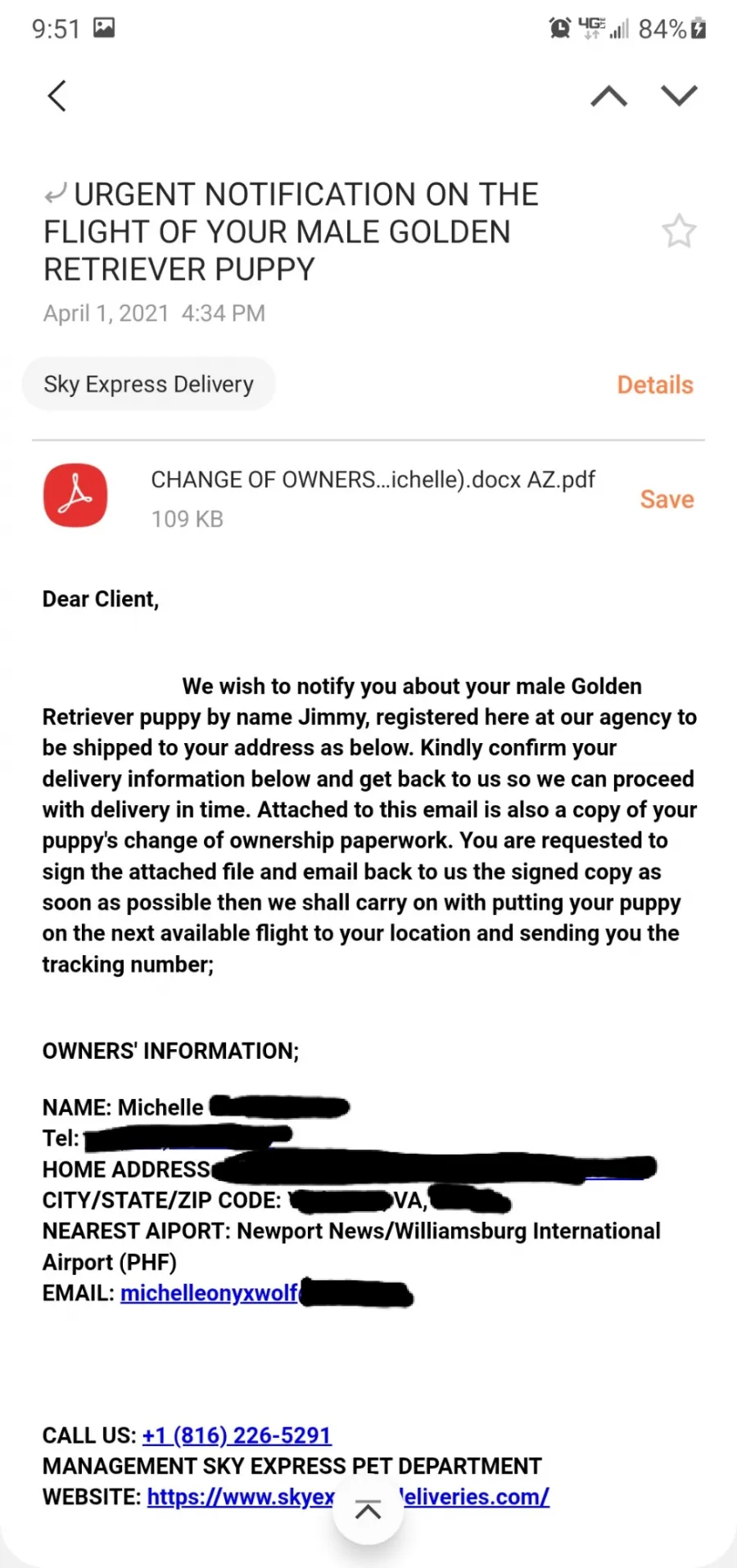The image size is (737, 1568).
Task: Go back to the inbox
Action: pos(57,96)
